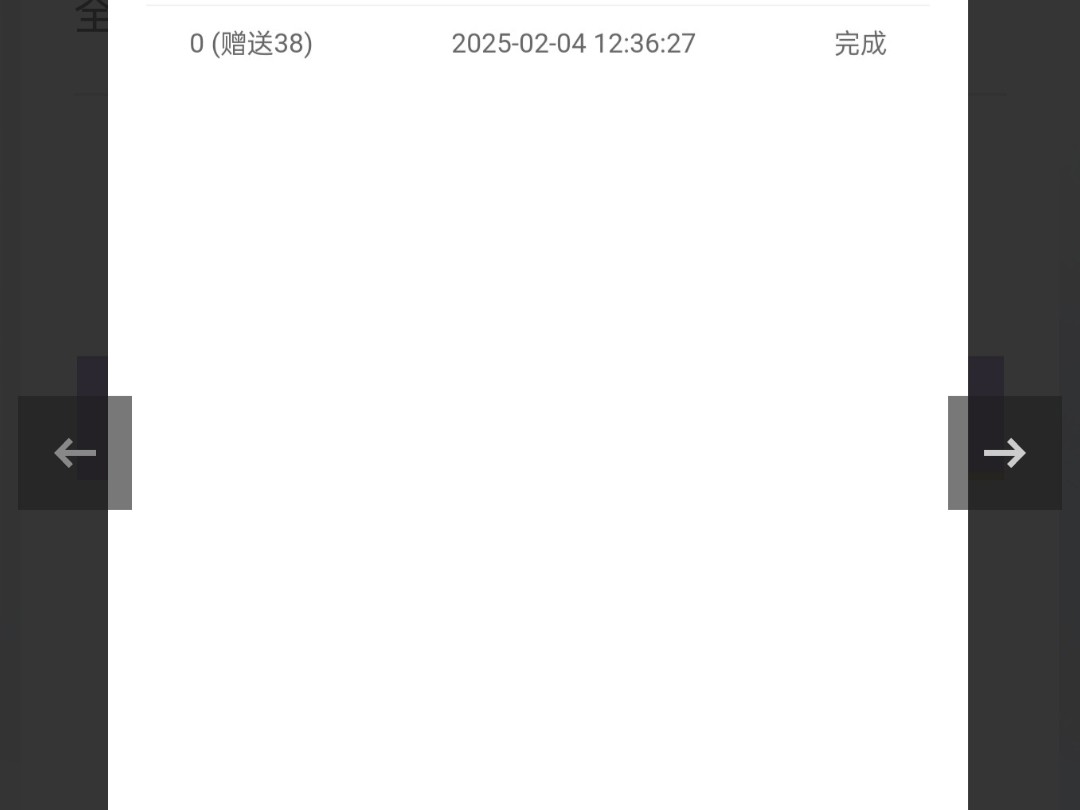Go to the previous image with left arrow

tap(75, 453)
